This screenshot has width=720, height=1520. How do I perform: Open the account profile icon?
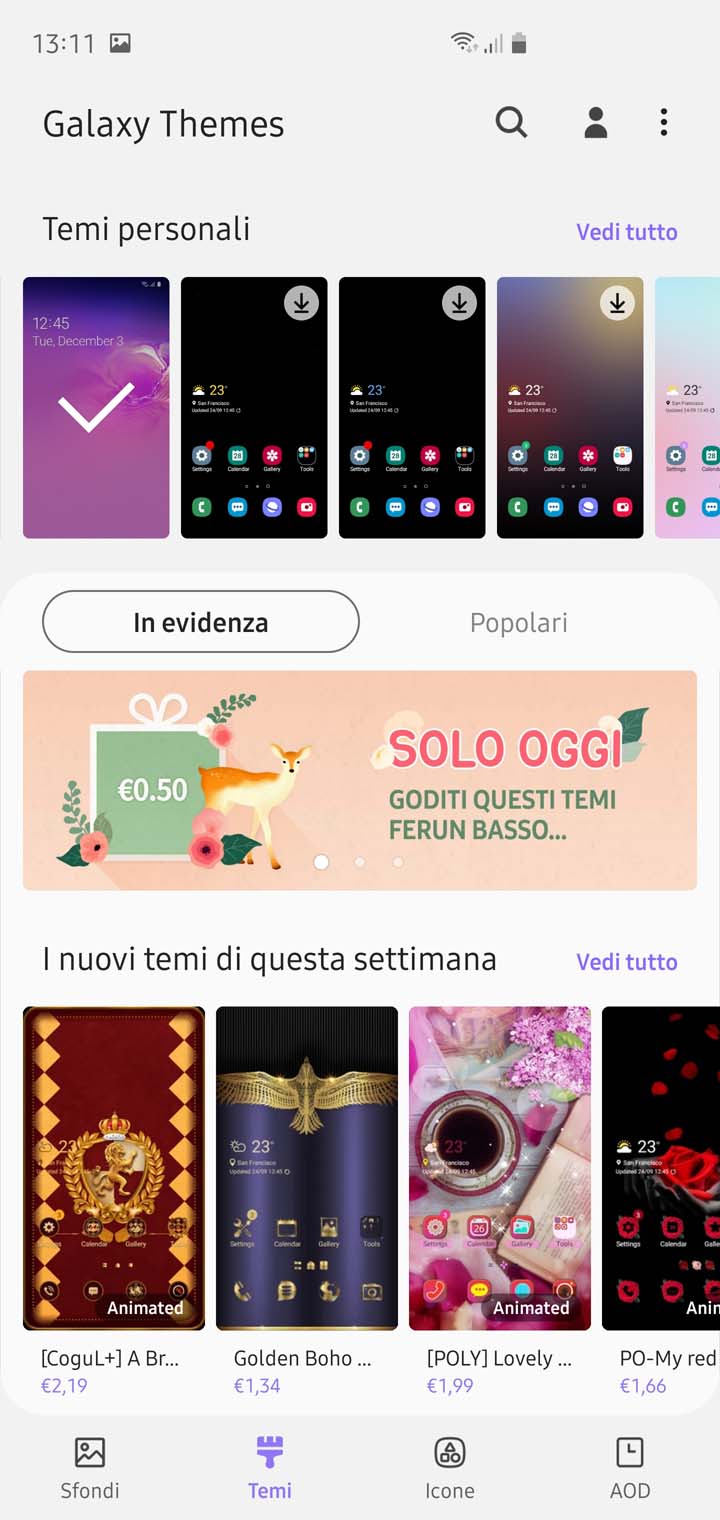[595, 123]
